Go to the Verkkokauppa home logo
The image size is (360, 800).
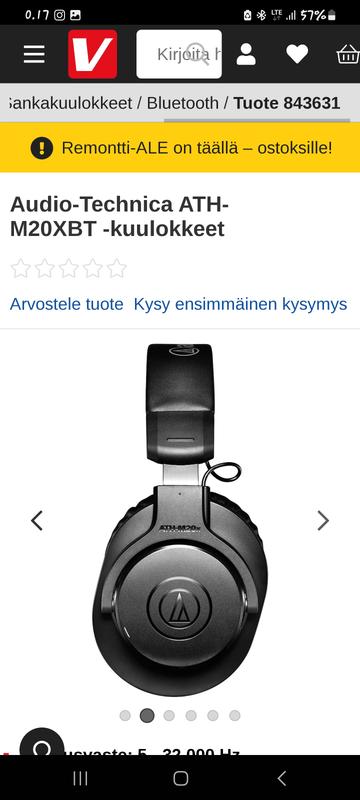[x=93, y=54]
